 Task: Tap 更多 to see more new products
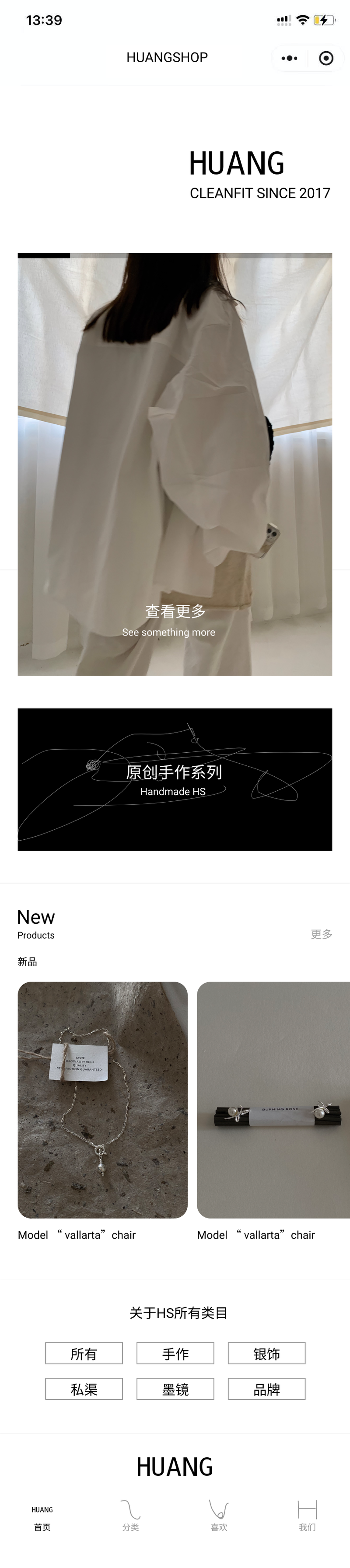coord(322,934)
